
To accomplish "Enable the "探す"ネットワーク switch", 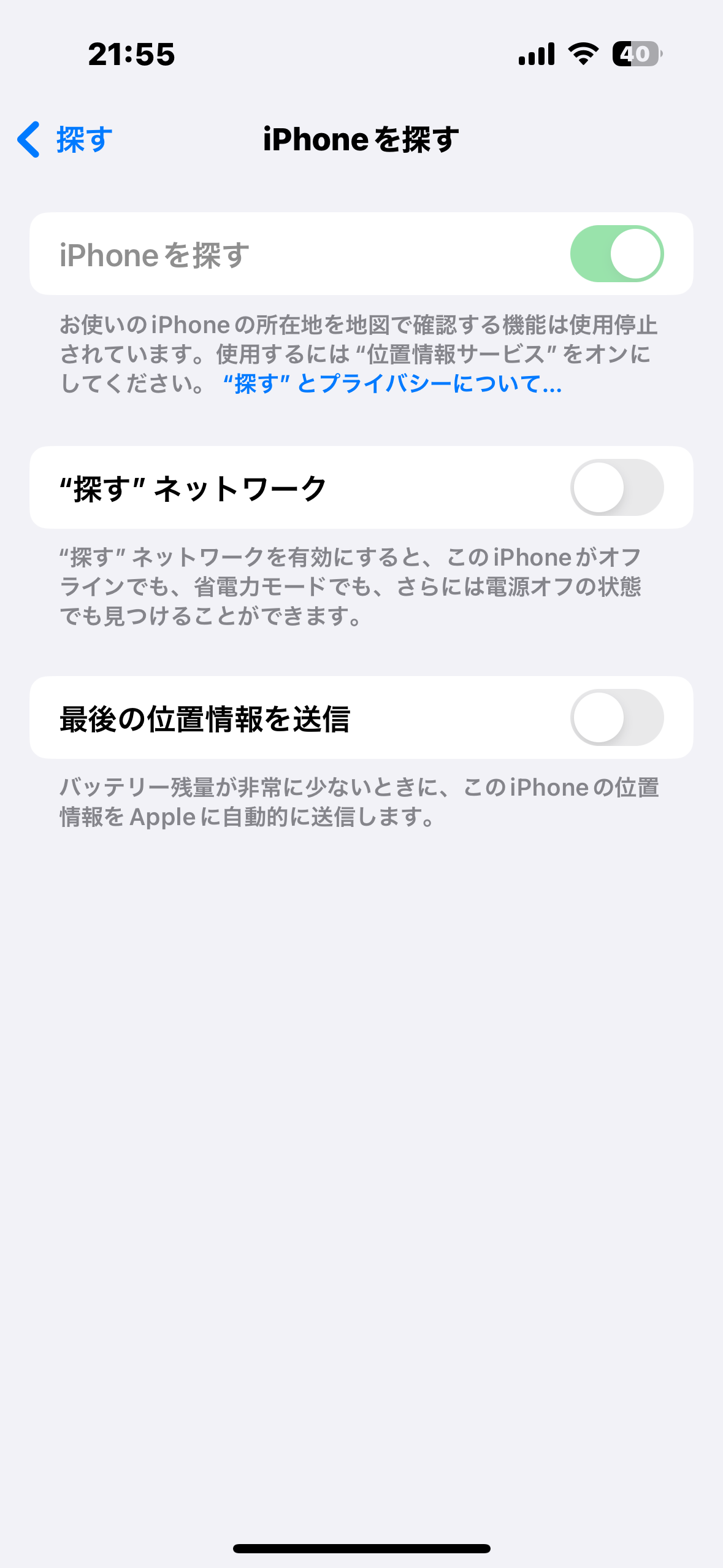I will (616, 488).
